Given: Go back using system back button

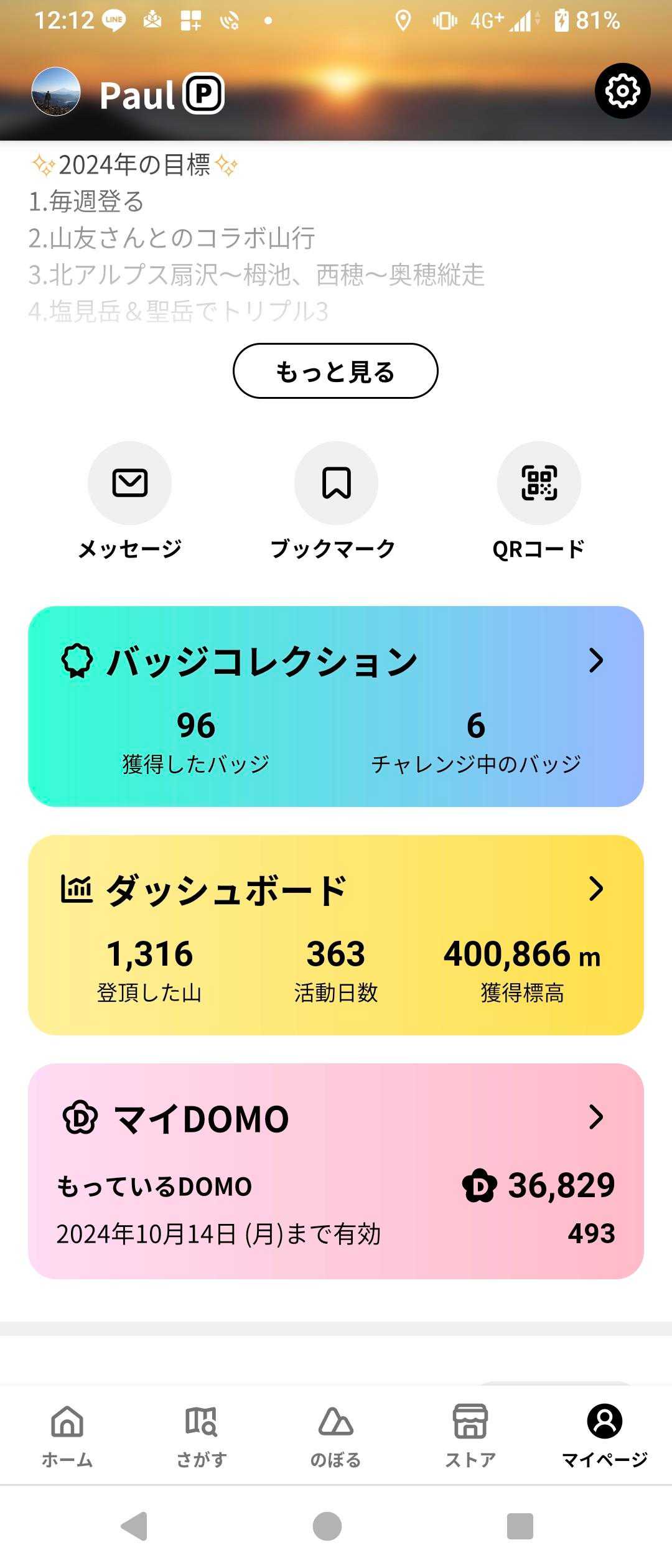Looking at the screenshot, I should tap(134, 1526).
